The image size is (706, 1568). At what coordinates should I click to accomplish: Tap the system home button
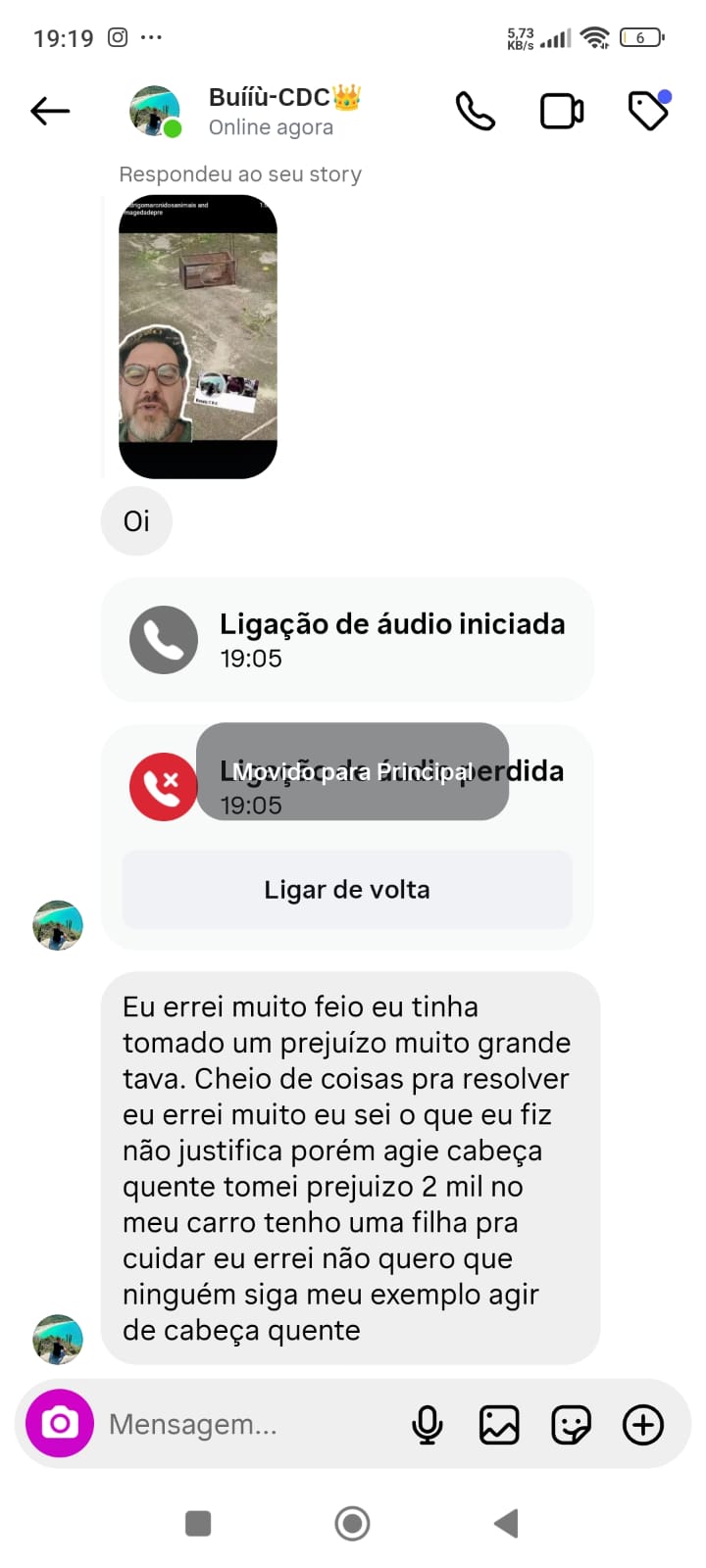[x=352, y=1523]
